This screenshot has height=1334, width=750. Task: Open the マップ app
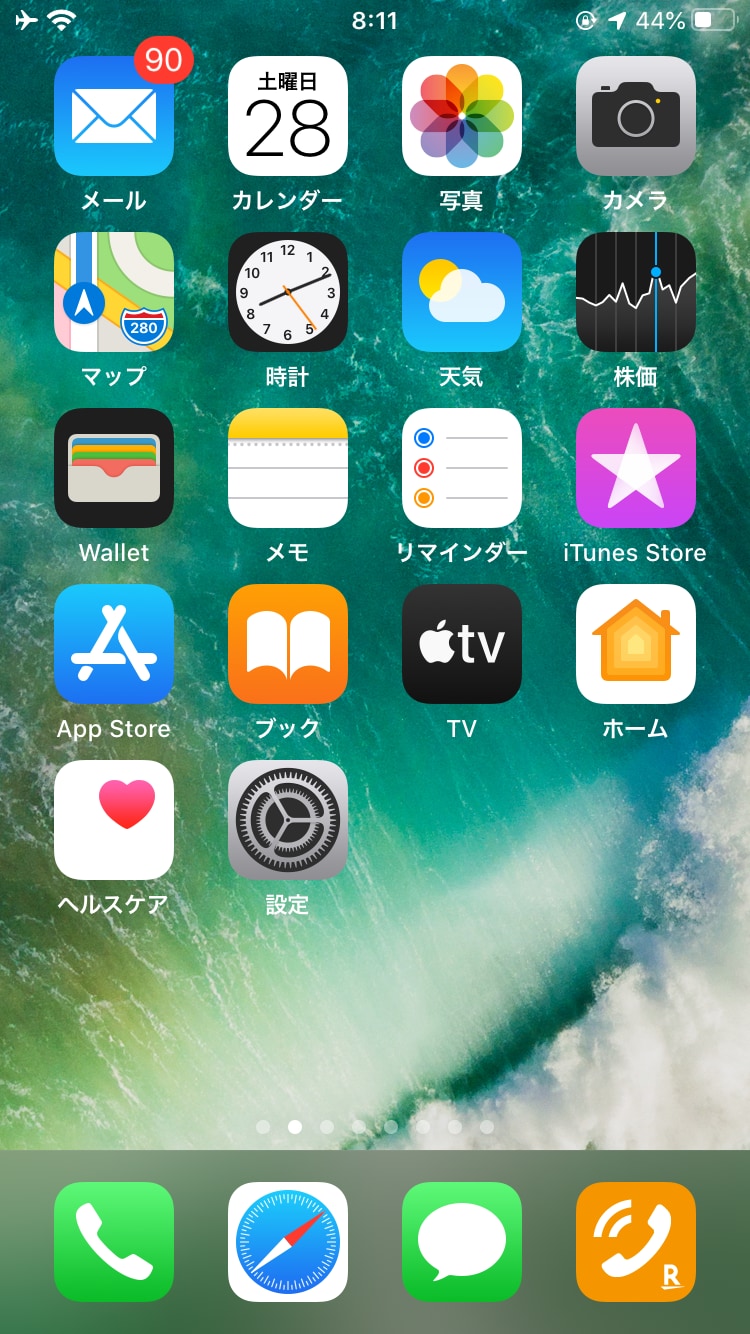(x=114, y=292)
